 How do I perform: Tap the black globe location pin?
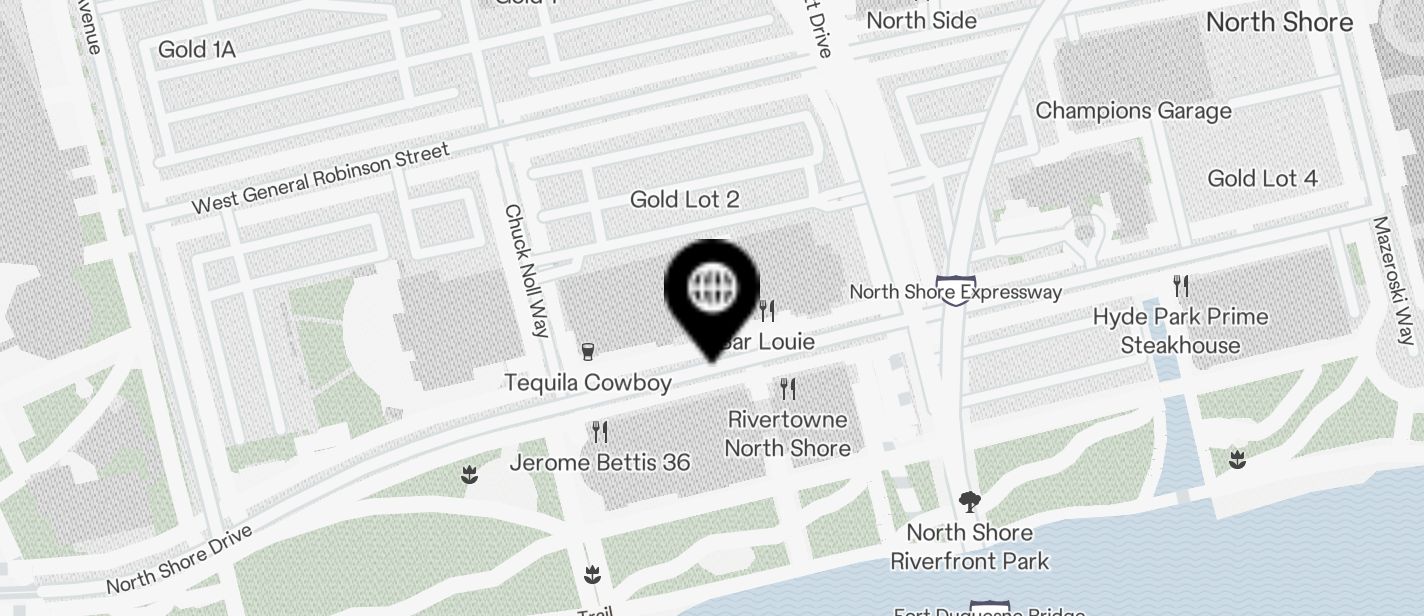pos(712,292)
